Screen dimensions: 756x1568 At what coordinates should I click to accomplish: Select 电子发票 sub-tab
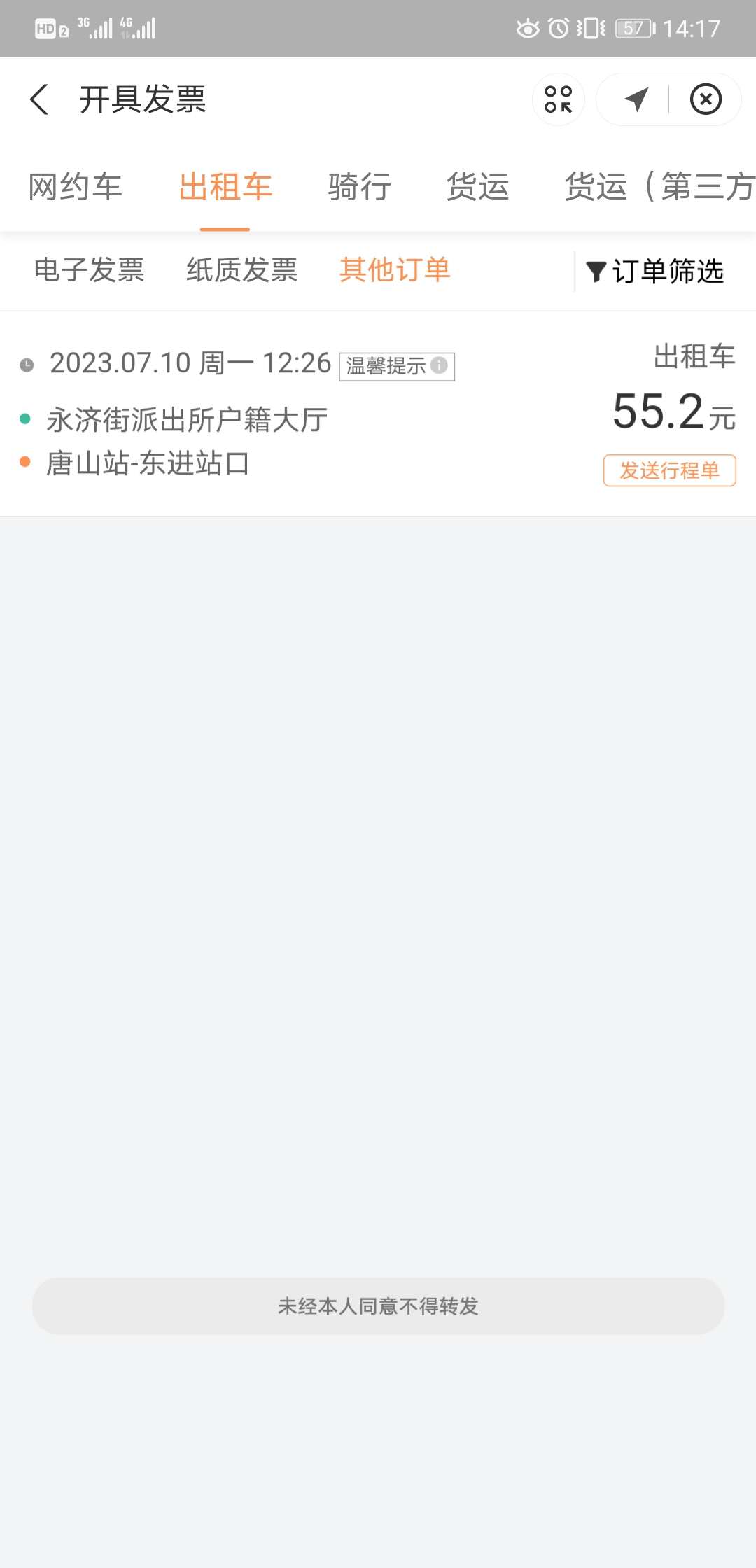(90, 270)
